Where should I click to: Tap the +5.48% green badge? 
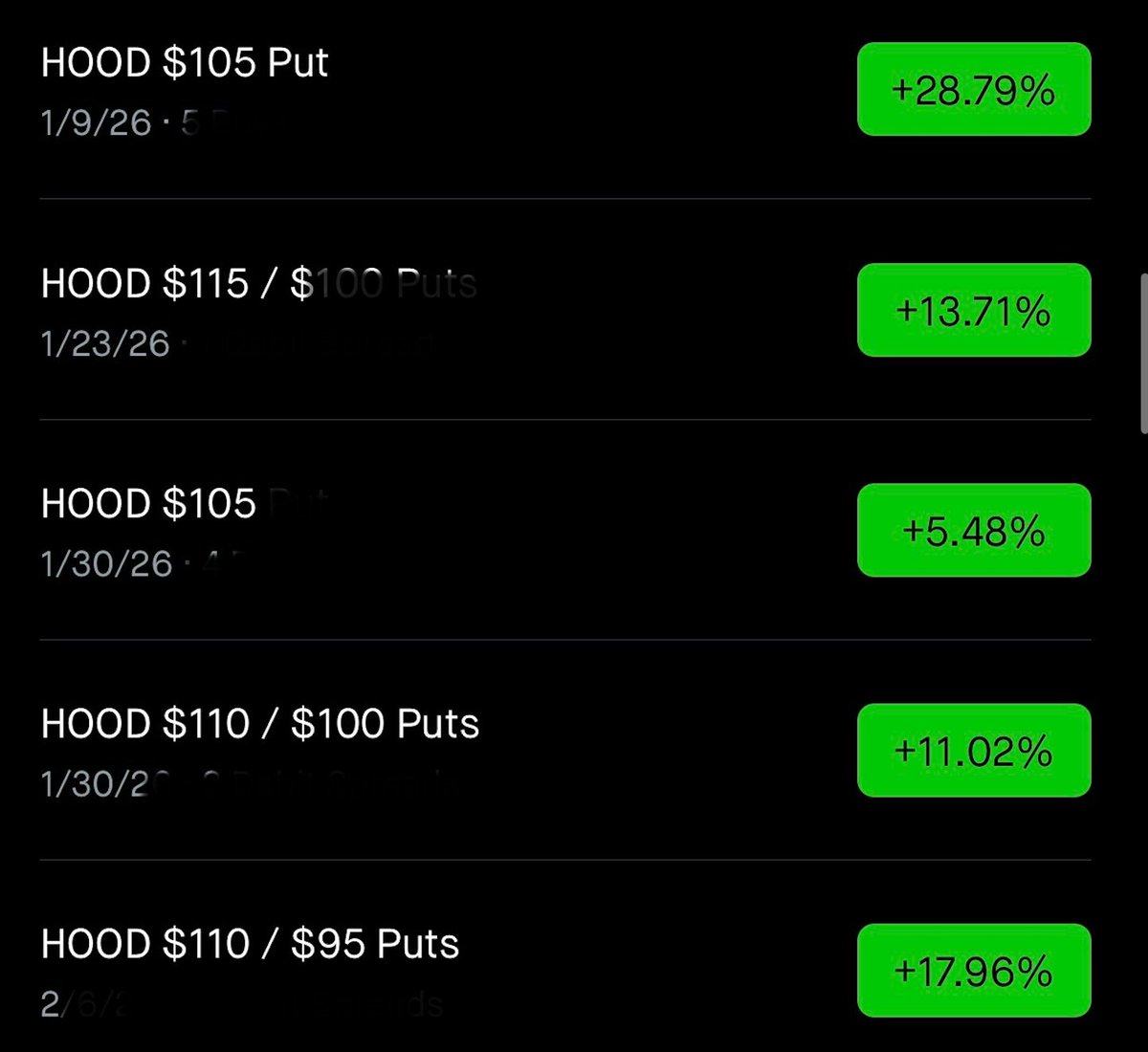(973, 531)
